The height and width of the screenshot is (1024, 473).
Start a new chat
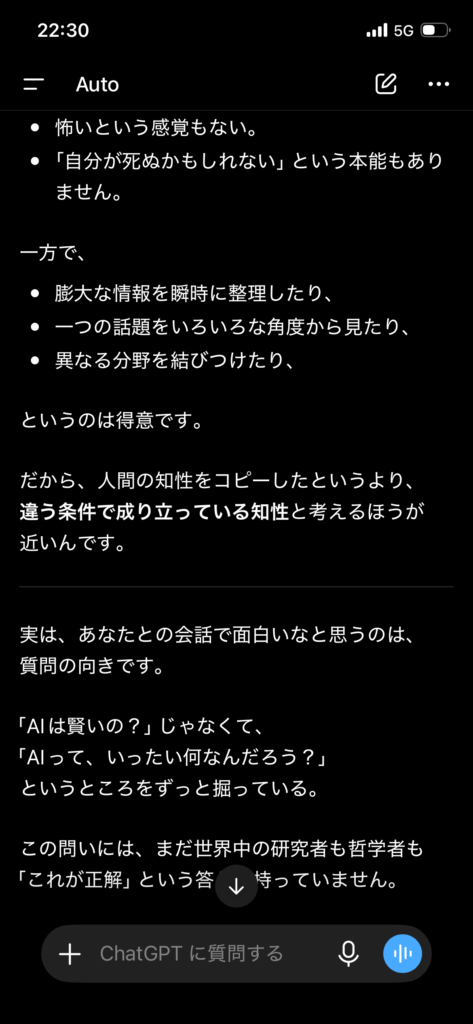(x=386, y=84)
